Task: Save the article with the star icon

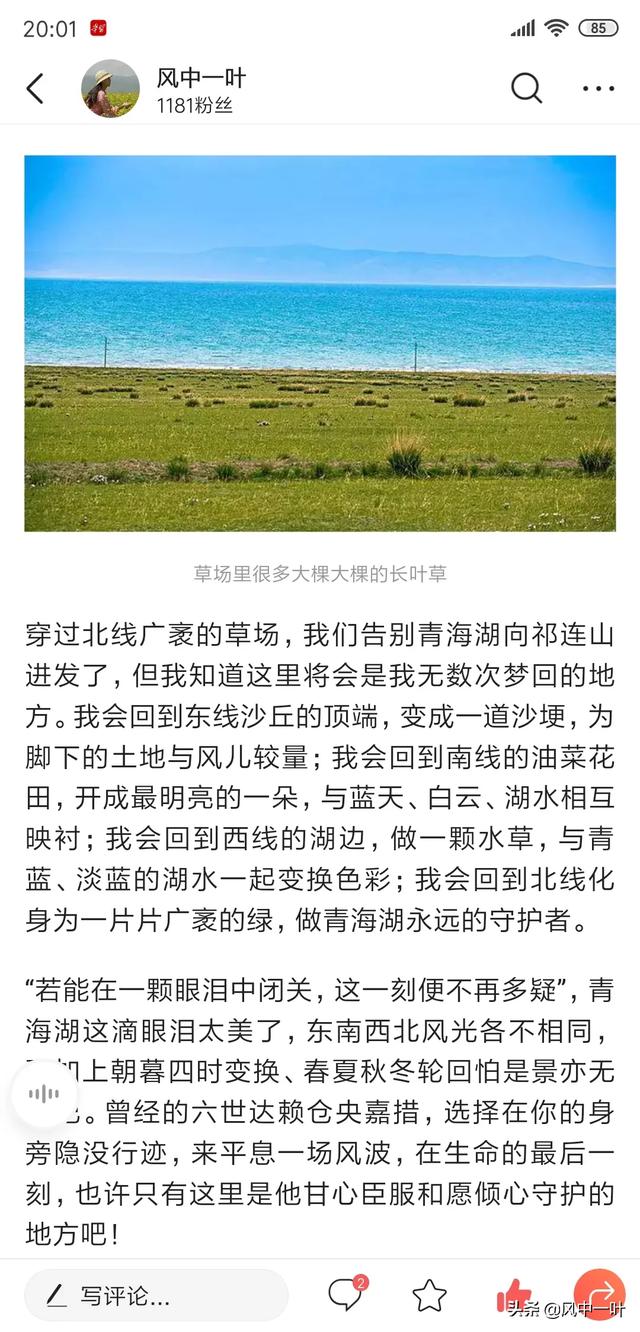Action: 430,1296
